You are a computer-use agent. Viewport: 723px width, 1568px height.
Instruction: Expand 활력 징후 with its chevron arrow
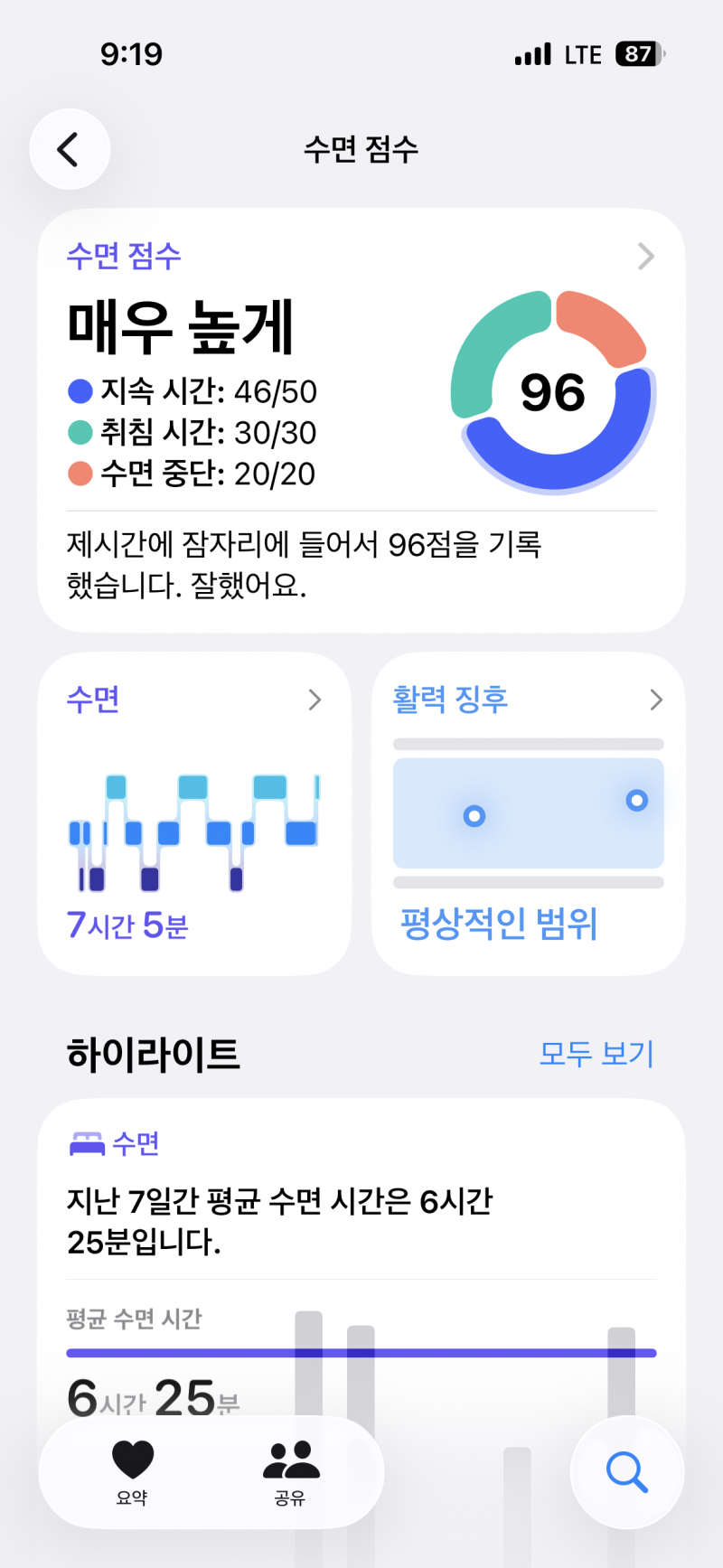tap(655, 699)
